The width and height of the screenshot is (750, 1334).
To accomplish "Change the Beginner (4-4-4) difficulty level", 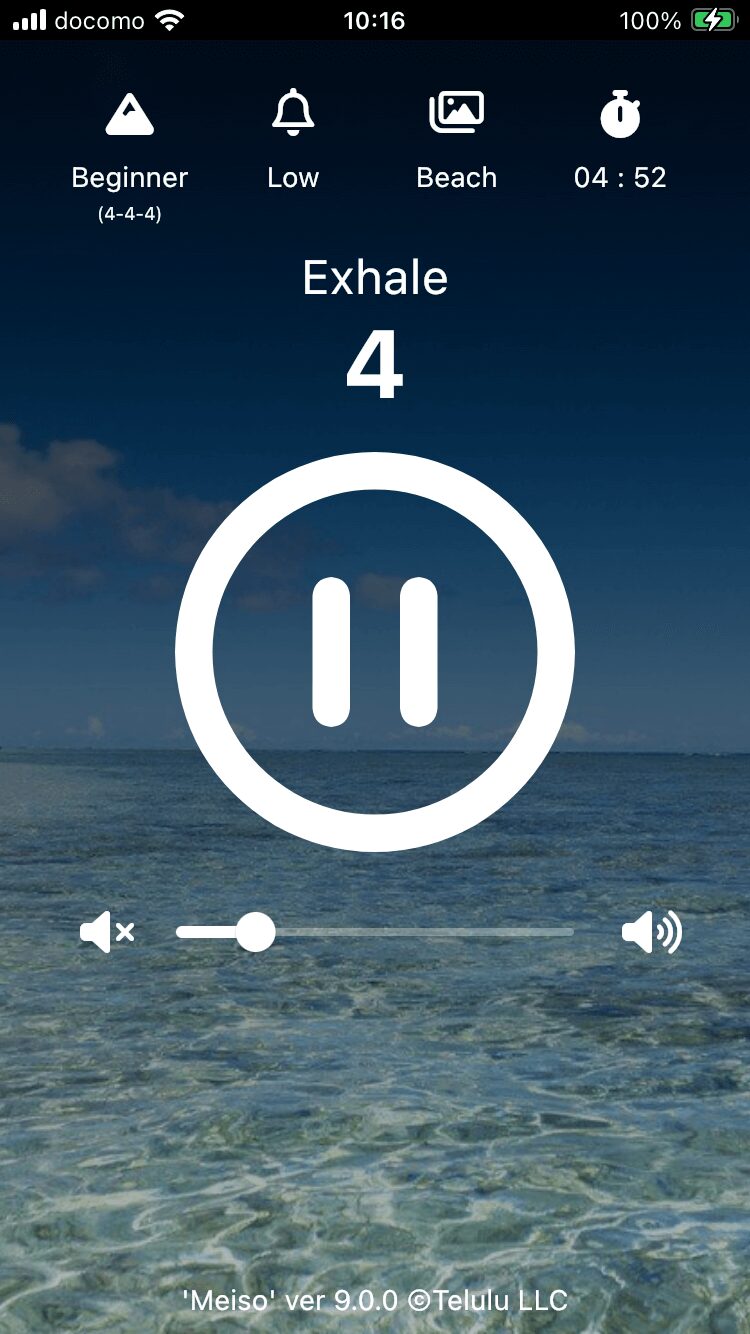I will point(130,150).
